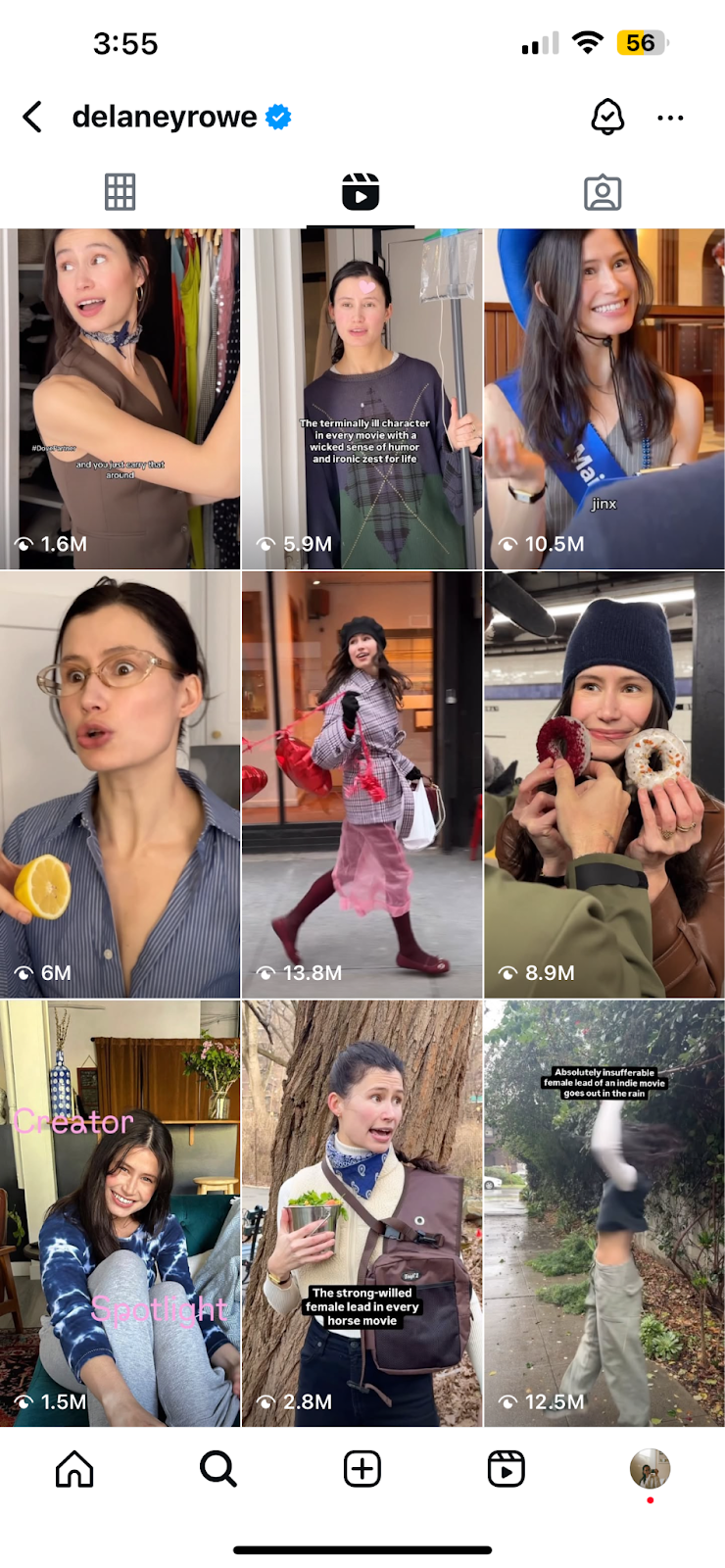This screenshot has height=1568, width=725.
Task: Create a new post with plus icon
Action: [x=362, y=1469]
